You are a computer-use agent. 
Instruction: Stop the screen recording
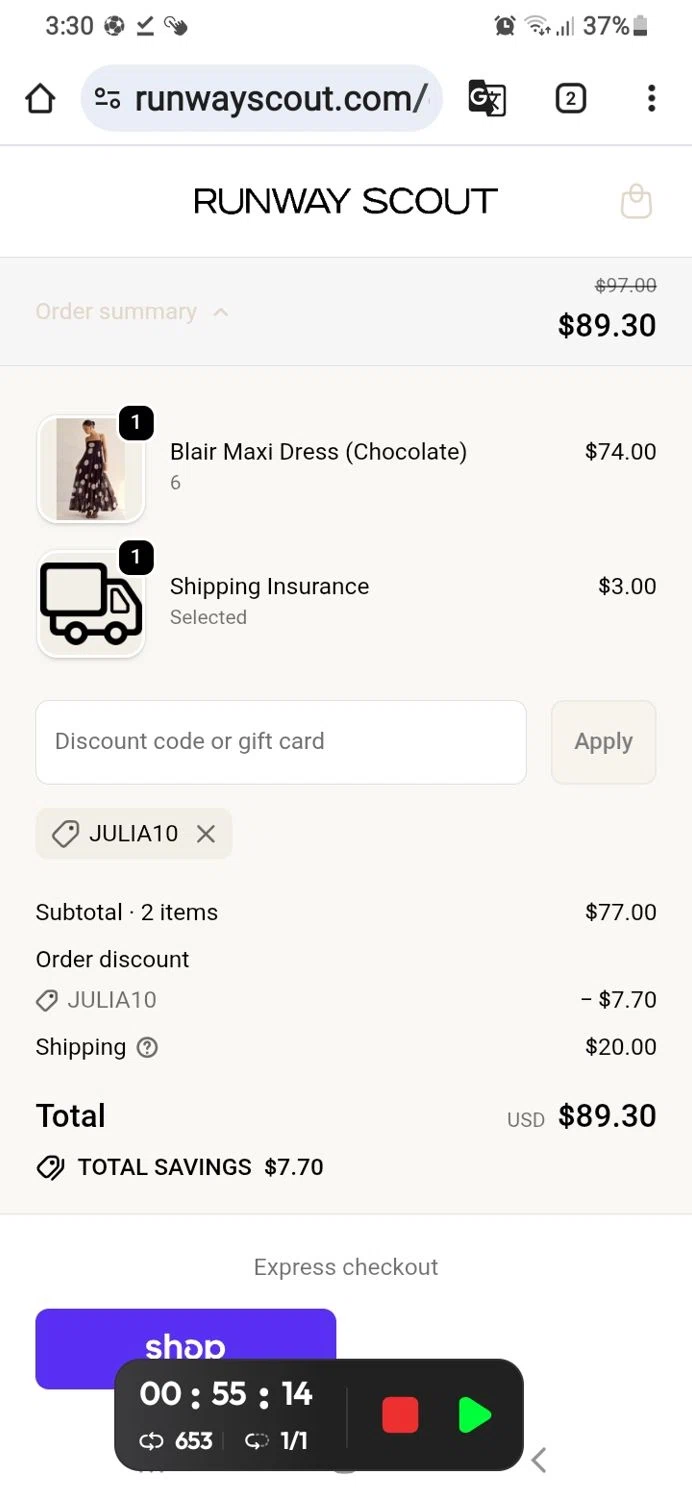coord(400,1415)
